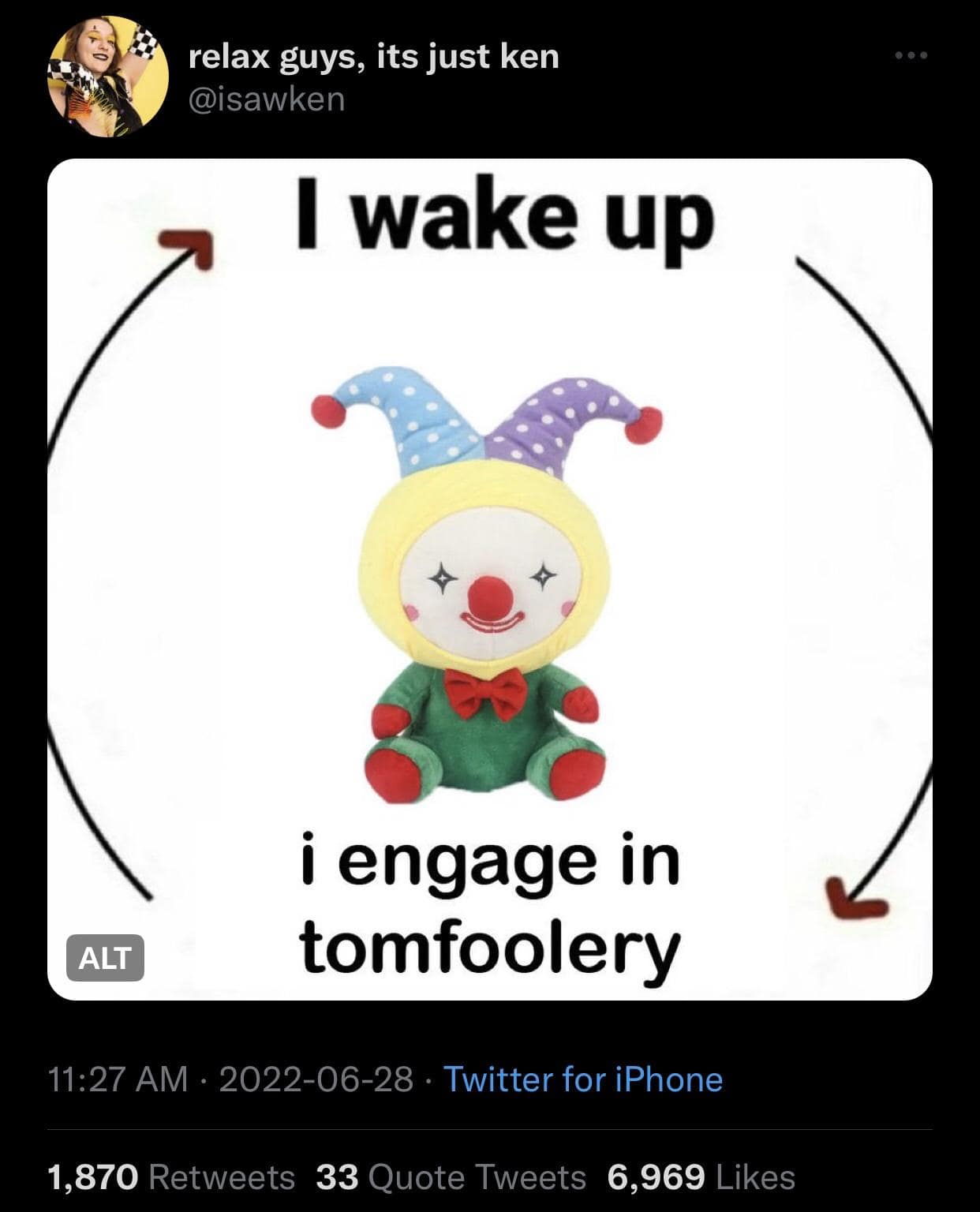The width and height of the screenshot is (980, 1212).
Task: Open the profile picture of @isawken
Action: (x=107, y=77)
